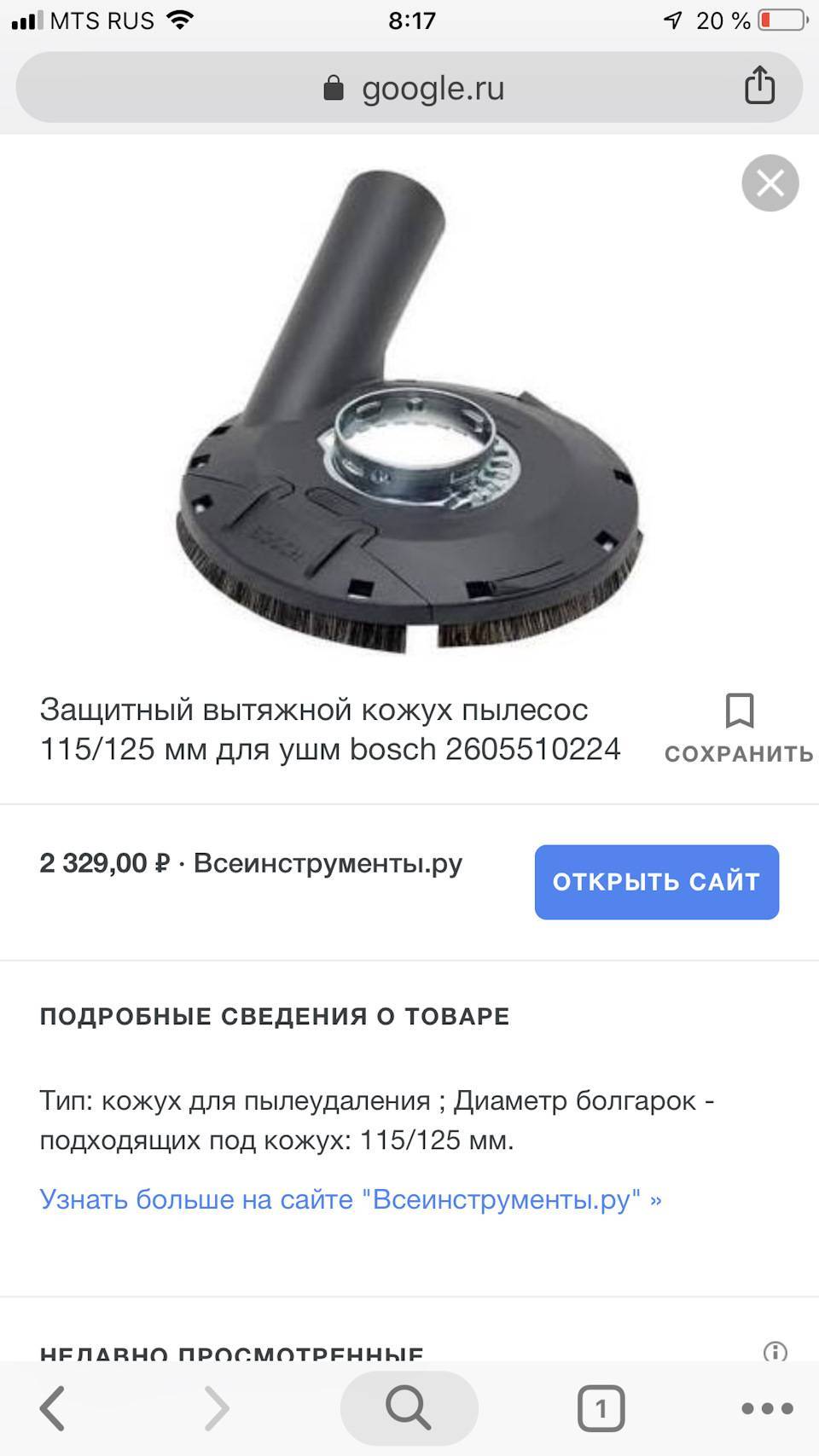Save the product via Сохранить bookmark

click(x=739, y=728)
